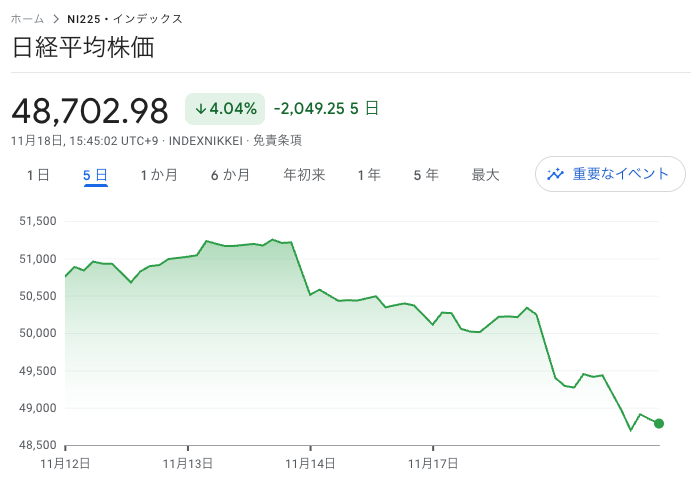691x480 pixels.
Task: Select the 5日 range tab
Action: click(x=96, y=175)
